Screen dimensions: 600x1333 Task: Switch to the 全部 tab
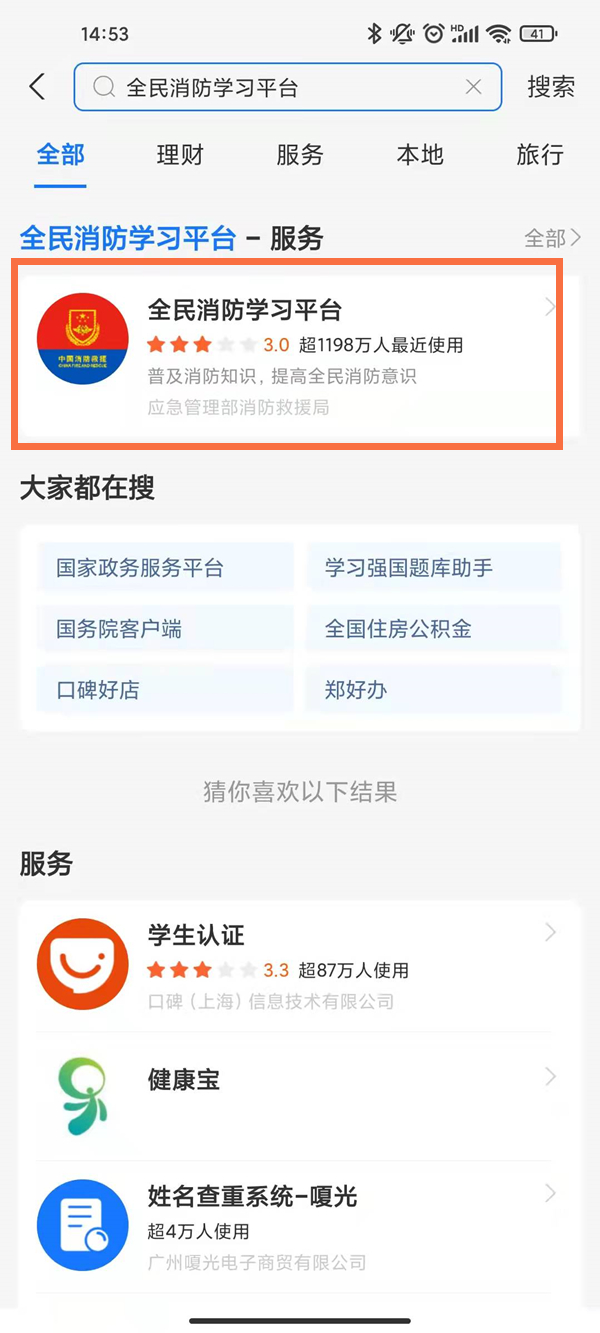click(x=60, y=155)
